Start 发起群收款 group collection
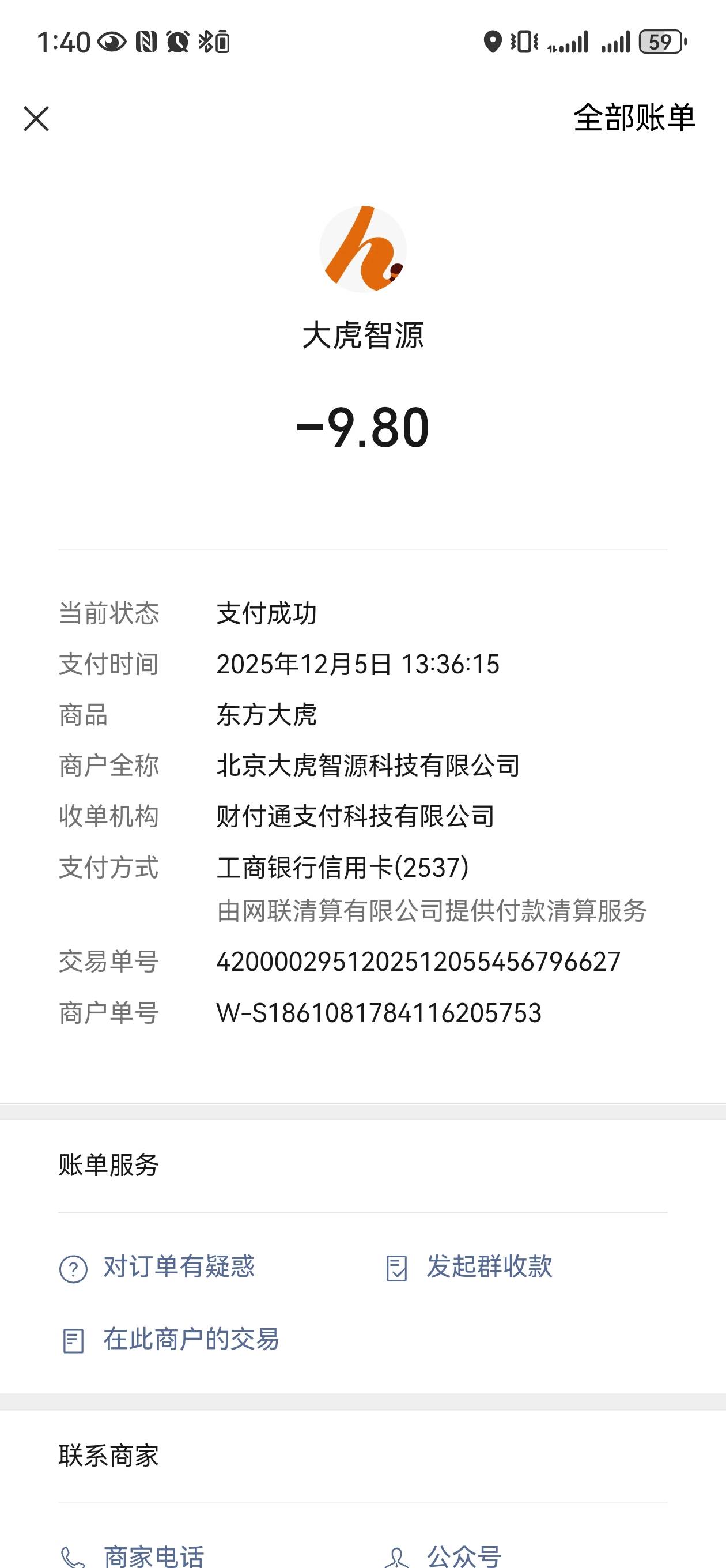This screenshot has height=1568, width=726. click(x=468, y=1267)
